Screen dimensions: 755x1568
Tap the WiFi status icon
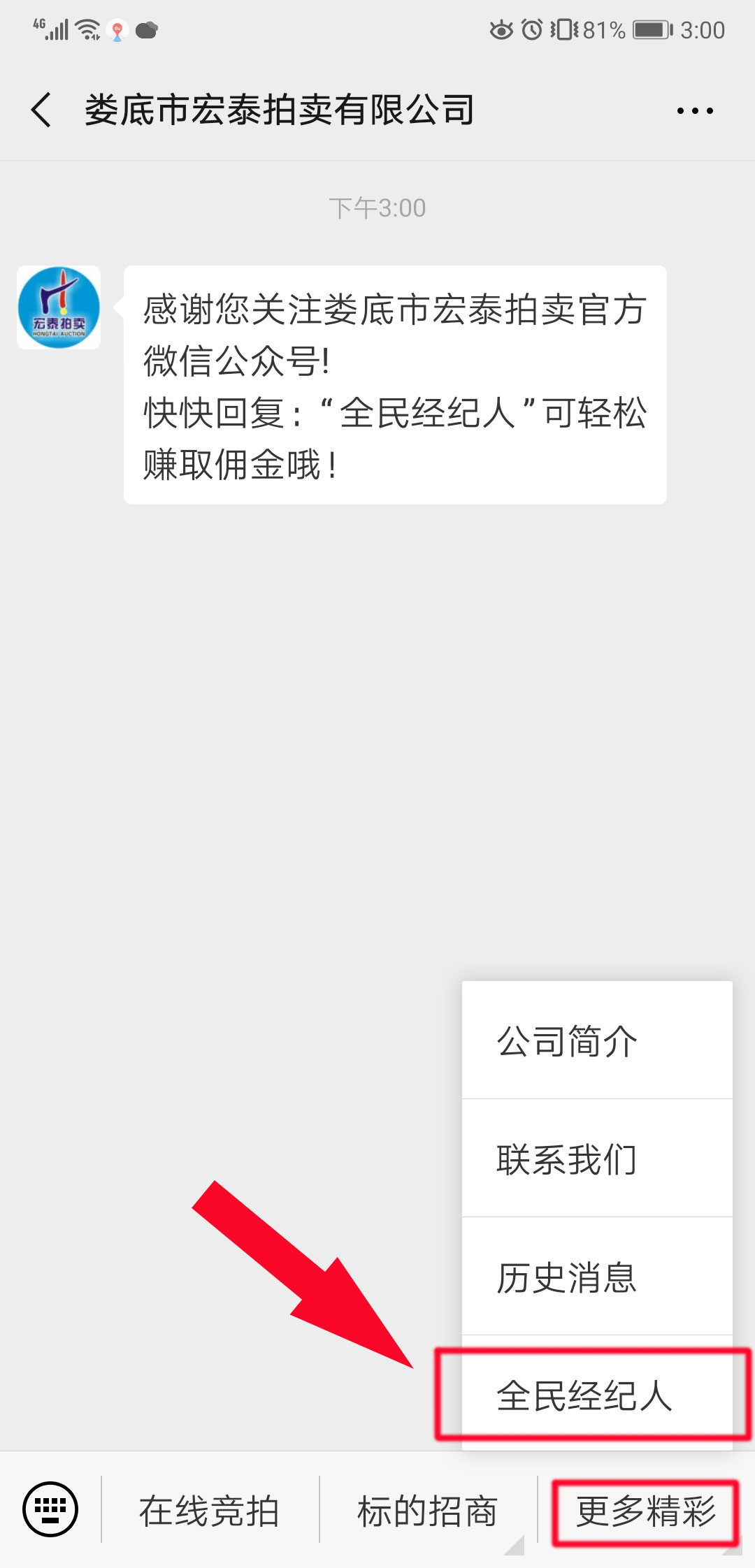click(89, 29)
